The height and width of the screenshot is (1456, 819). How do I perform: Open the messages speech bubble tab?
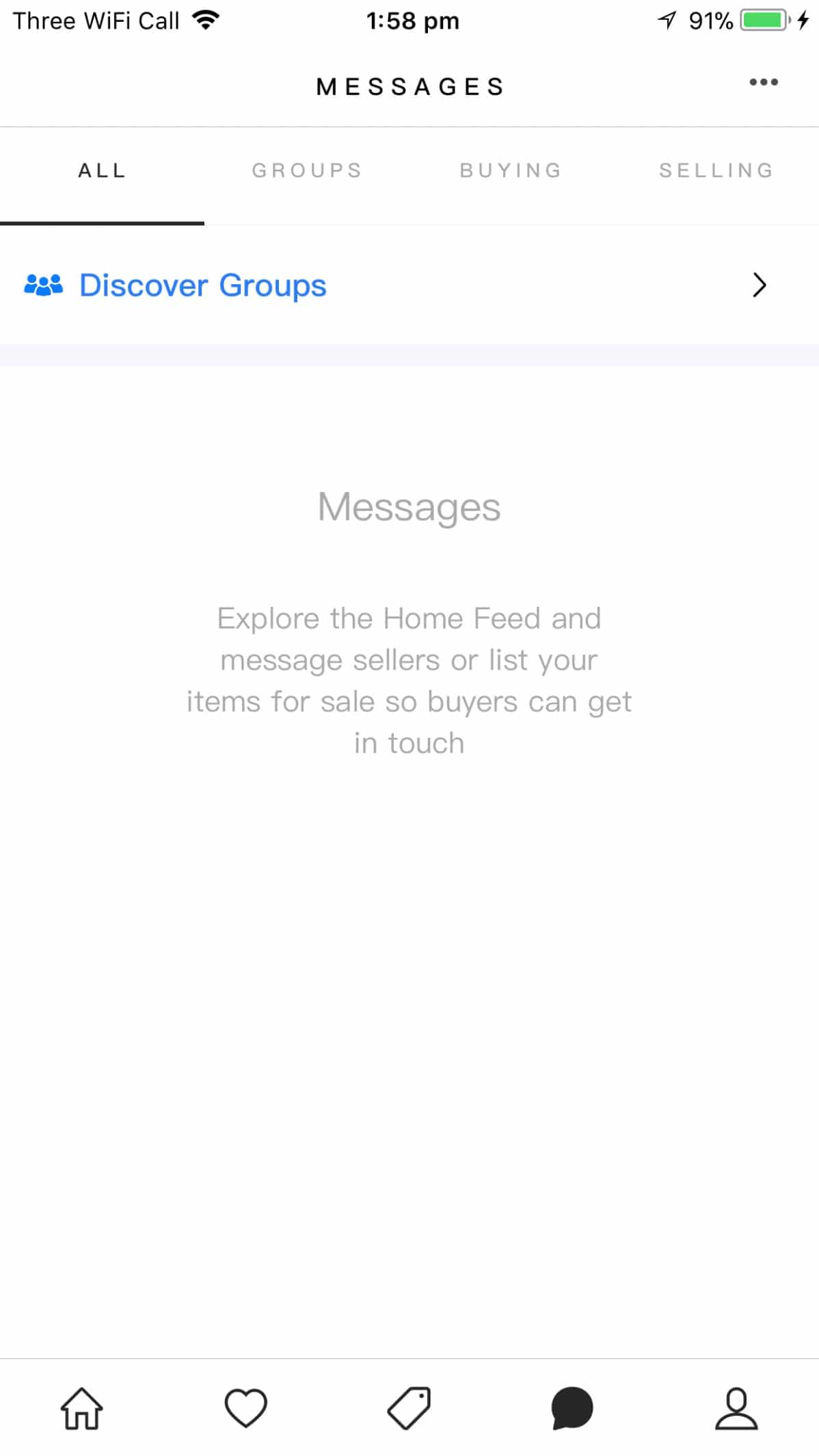(x=572, y=1408)
